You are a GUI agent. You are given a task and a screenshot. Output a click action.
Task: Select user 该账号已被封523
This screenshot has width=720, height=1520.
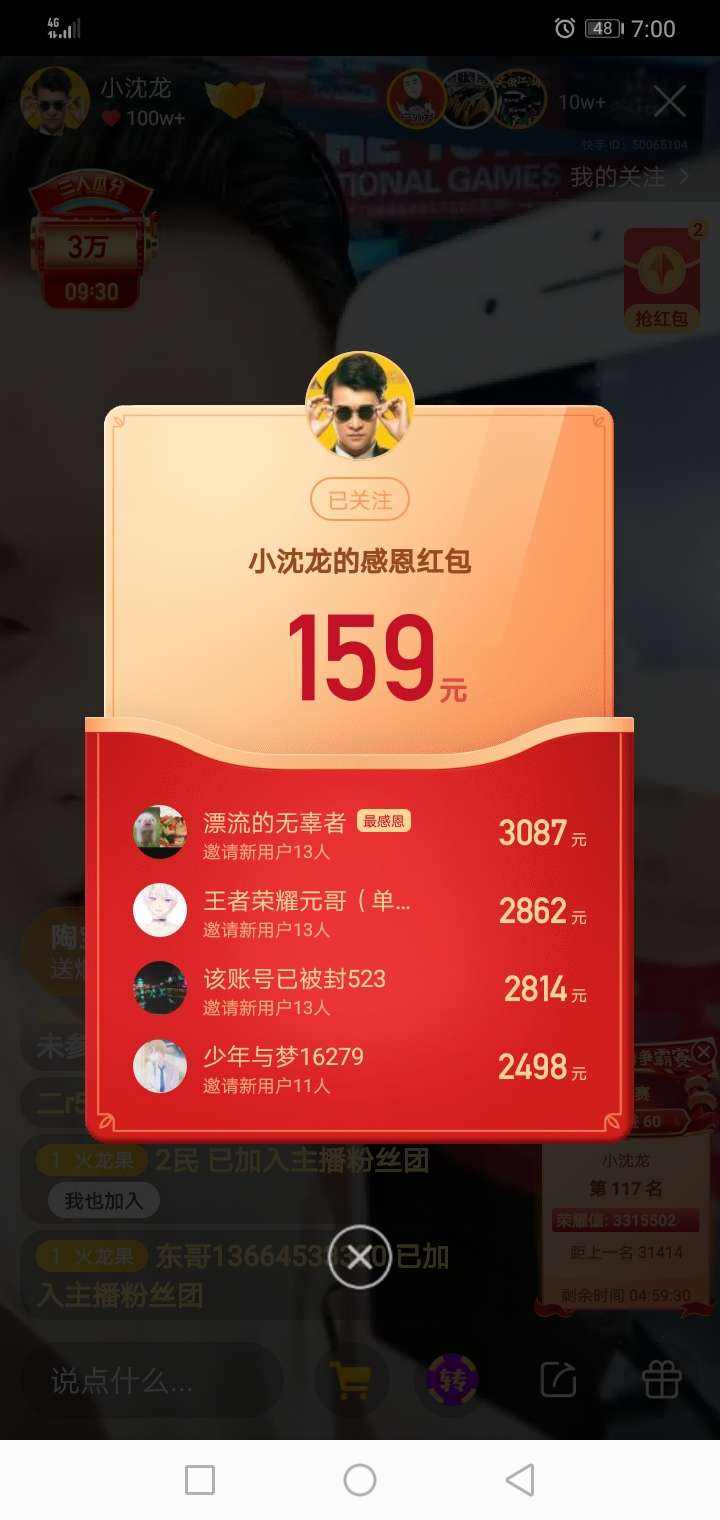359,988
